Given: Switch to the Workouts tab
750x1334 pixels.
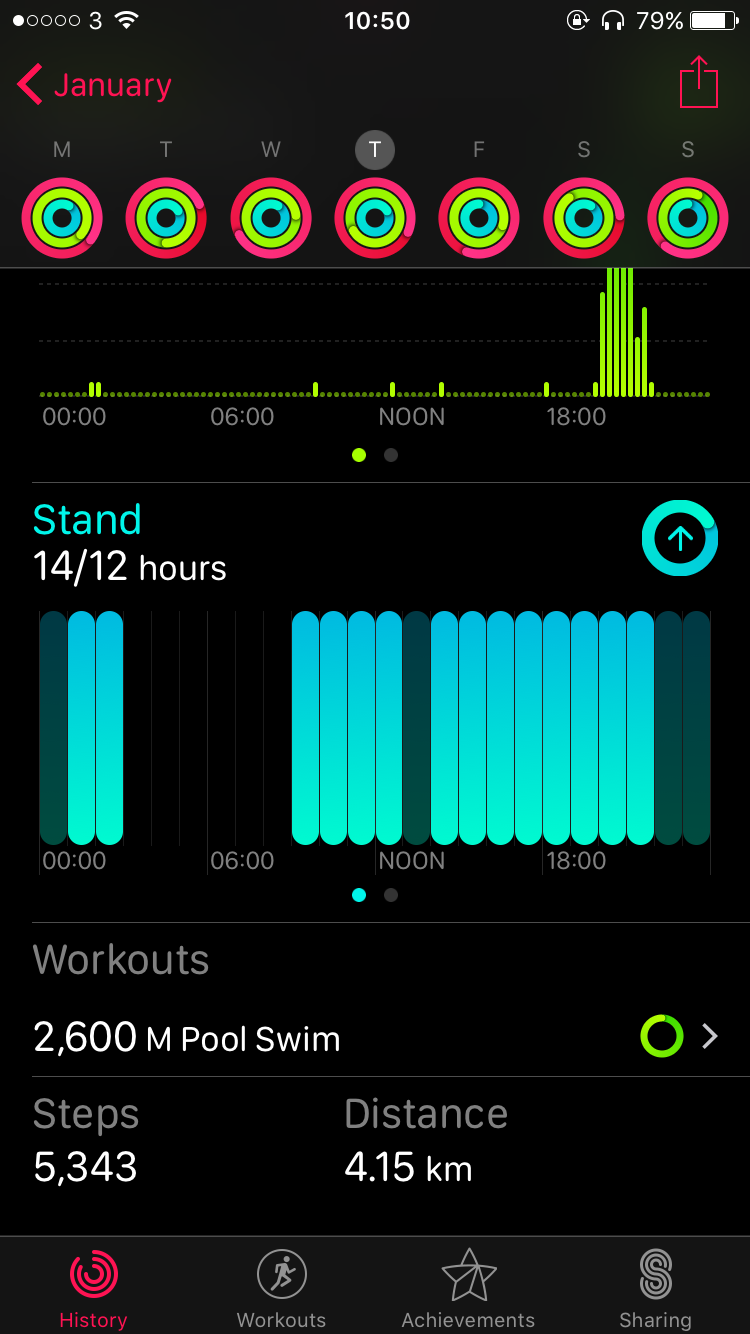Looking at the screenshot, I should click(x=281, y=1288).
